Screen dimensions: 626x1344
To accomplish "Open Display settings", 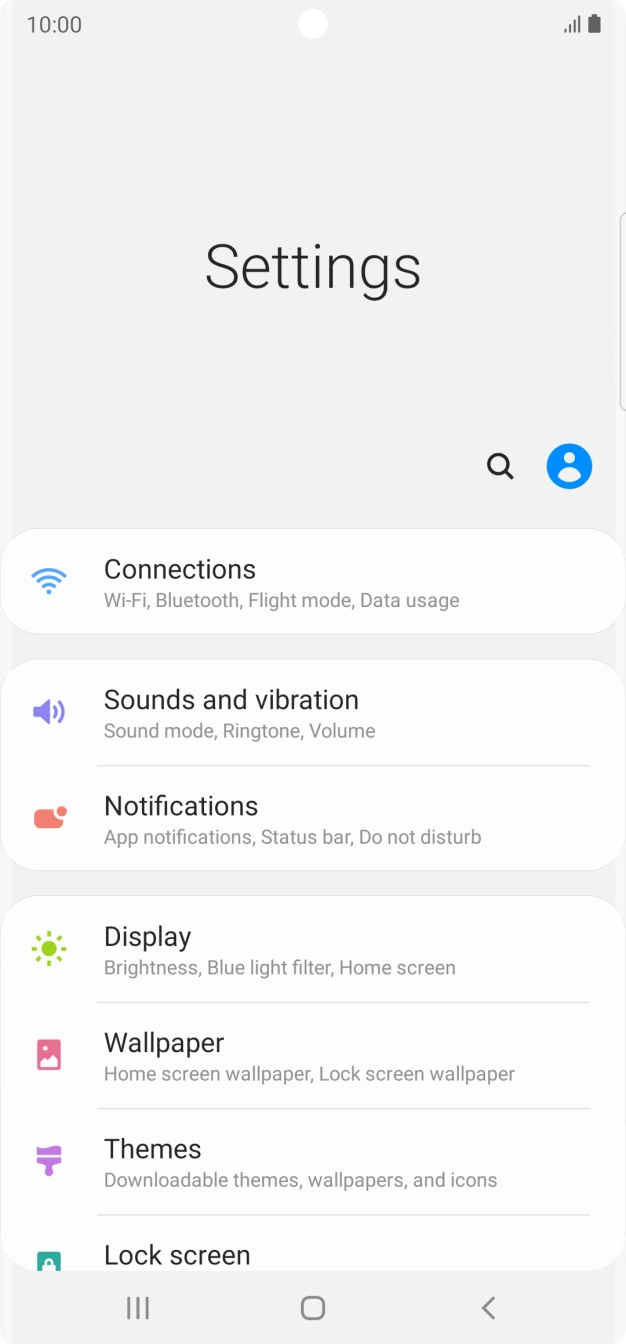I will (313, 950).
